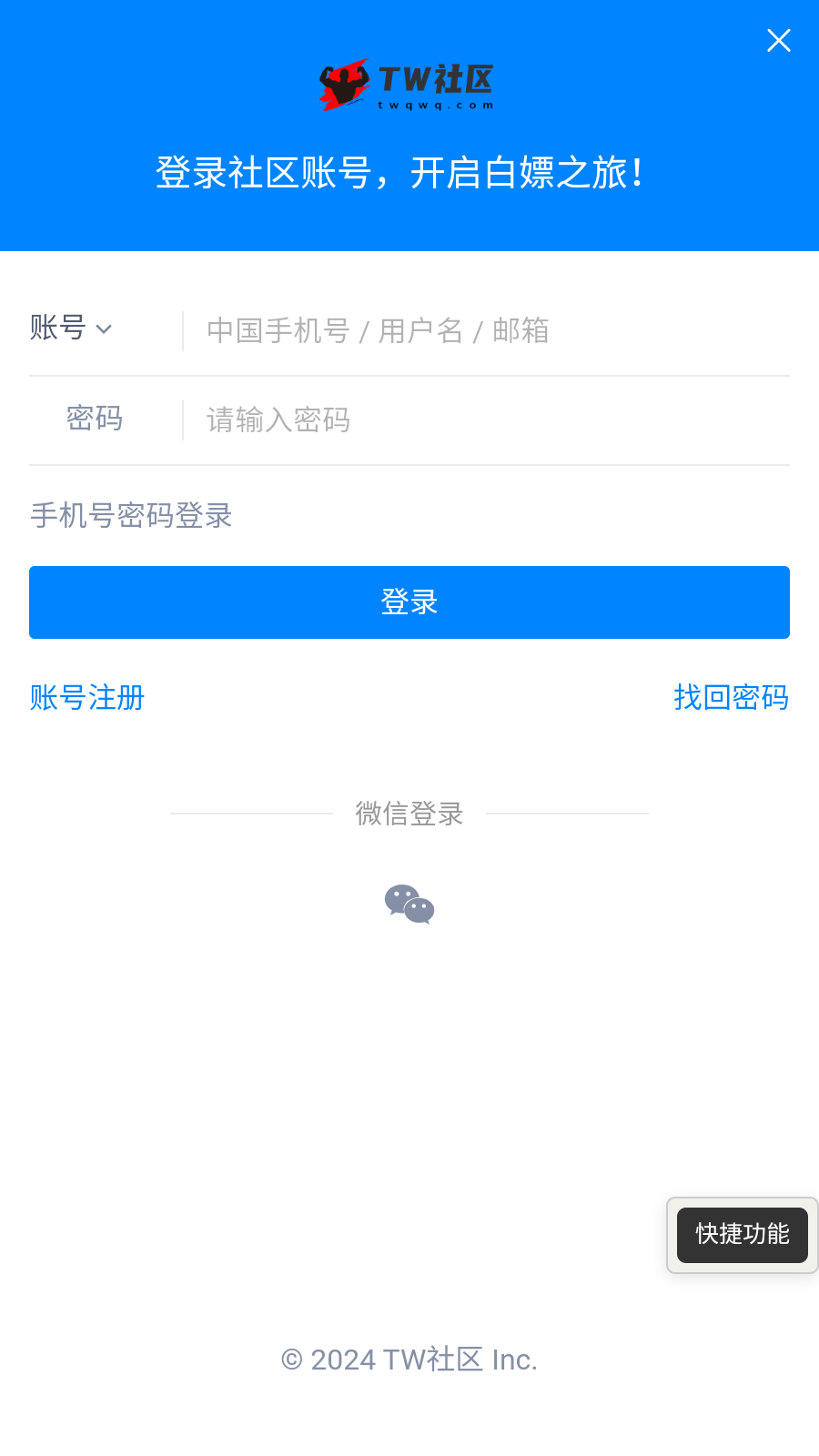Click the 中国手机号/用户名/邮箱 input field
The width and height of the screenshot is (819, 1456).
coord(409,330)
